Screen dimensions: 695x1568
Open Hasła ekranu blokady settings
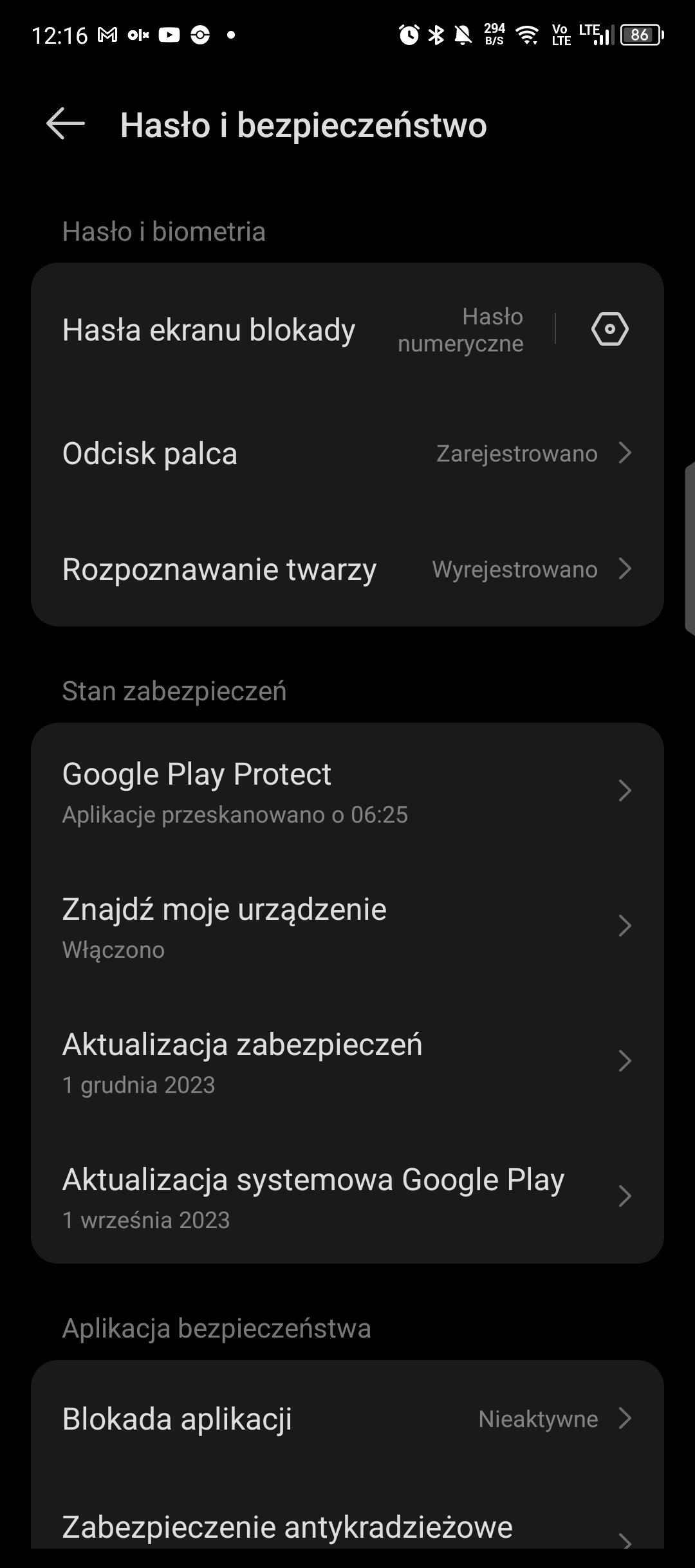click(x=293, y=330)
